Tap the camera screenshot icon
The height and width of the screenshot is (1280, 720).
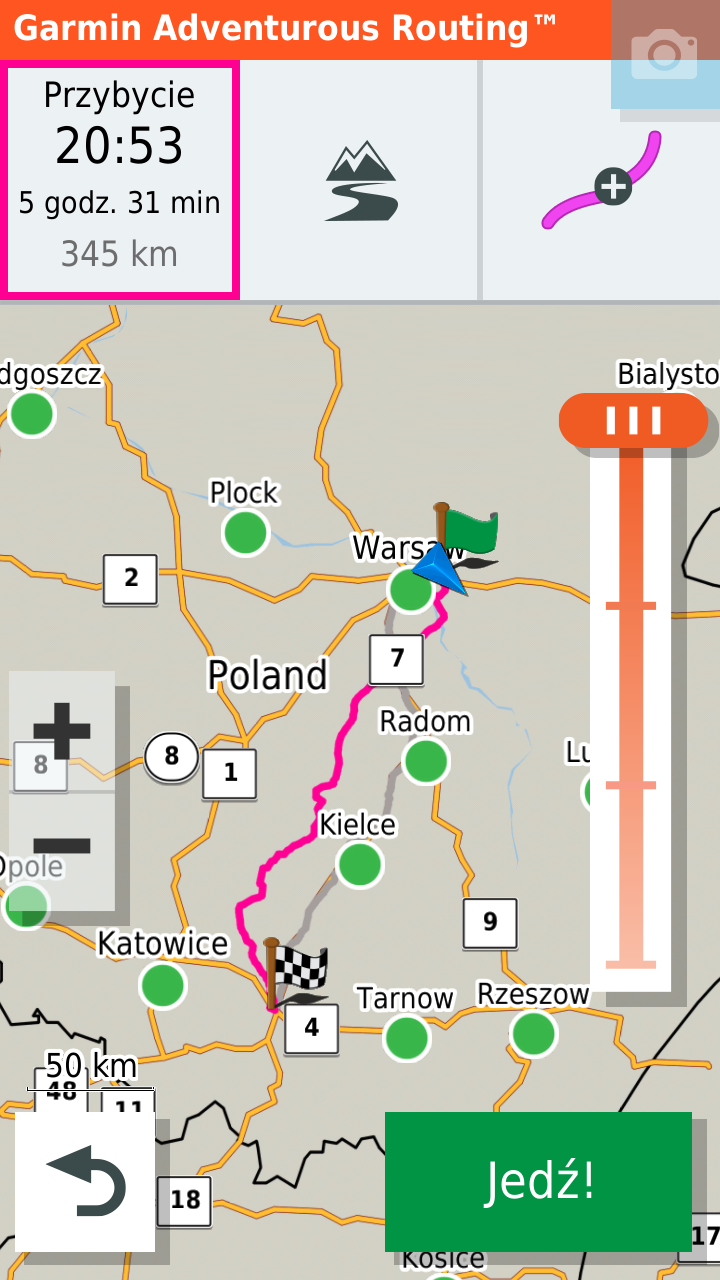665,52
